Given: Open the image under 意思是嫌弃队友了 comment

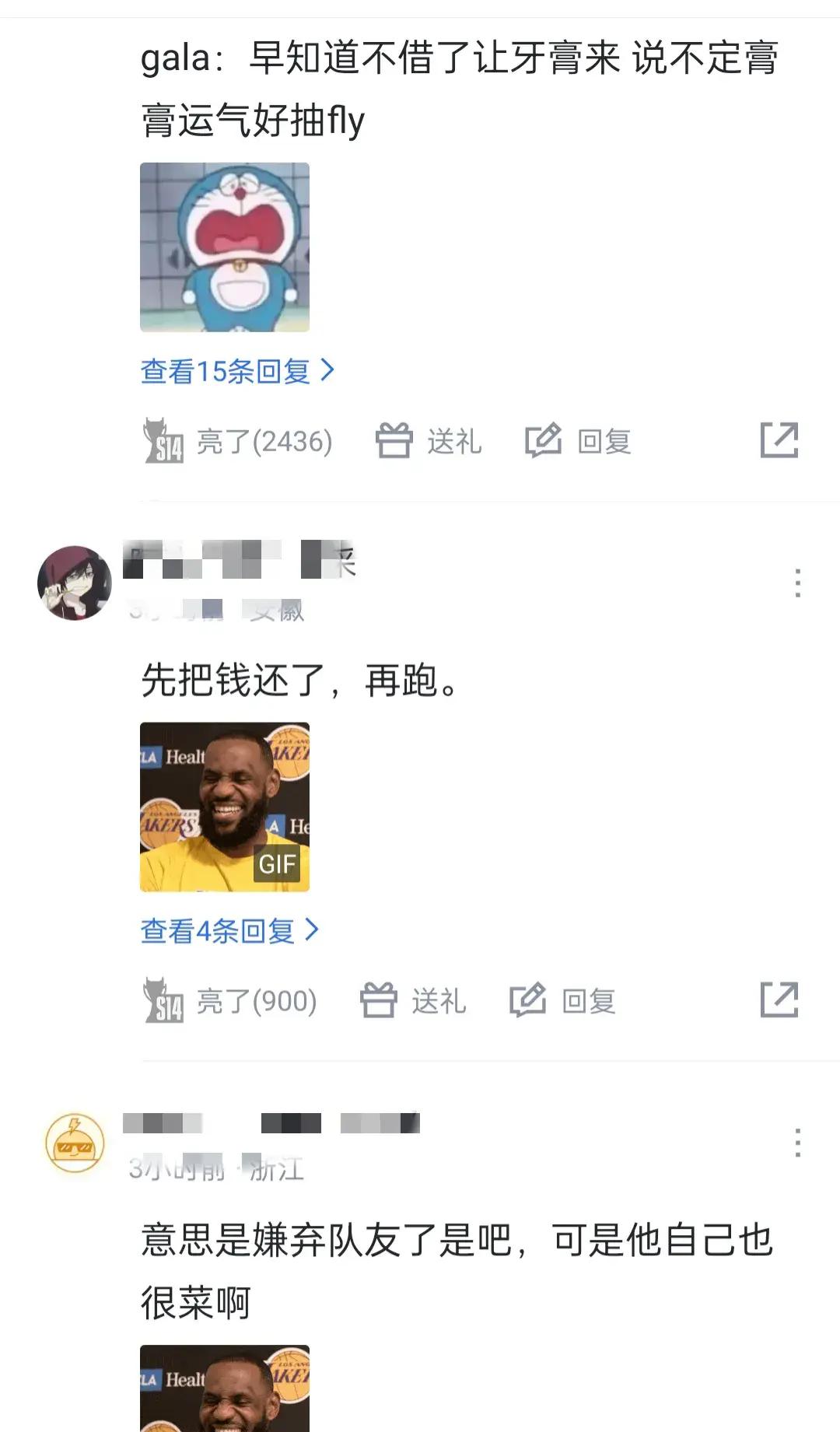Looking at the screenshot, I should pos(224,1389).
